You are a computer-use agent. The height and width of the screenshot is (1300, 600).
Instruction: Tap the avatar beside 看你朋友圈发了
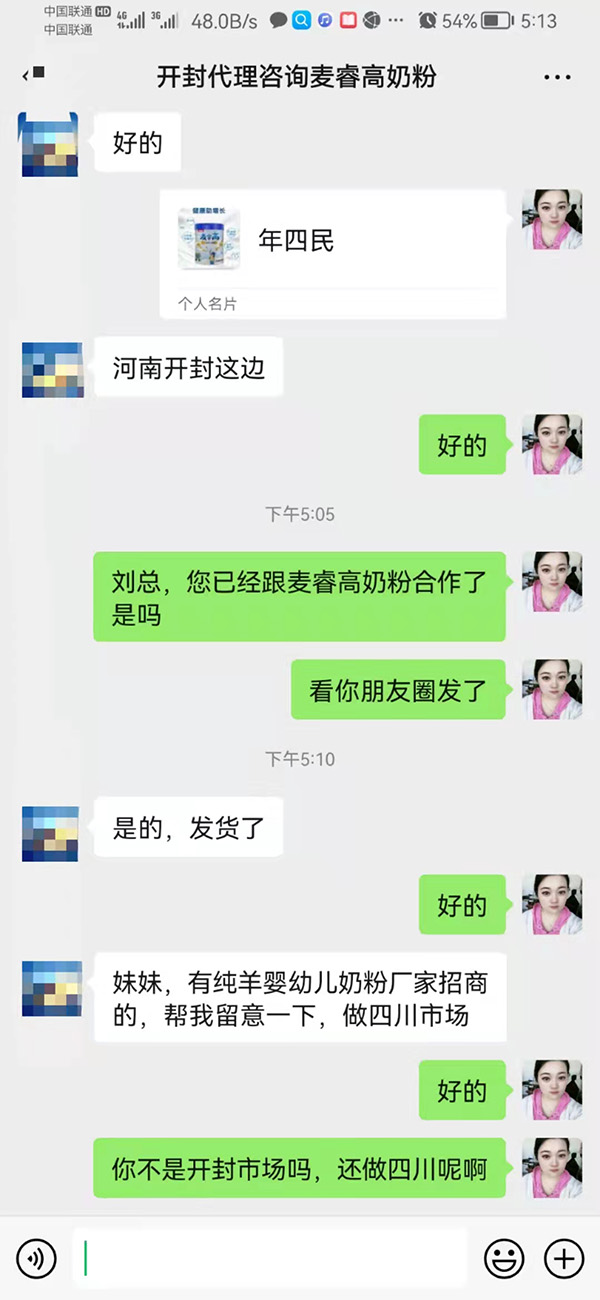[x=552, y=690]
